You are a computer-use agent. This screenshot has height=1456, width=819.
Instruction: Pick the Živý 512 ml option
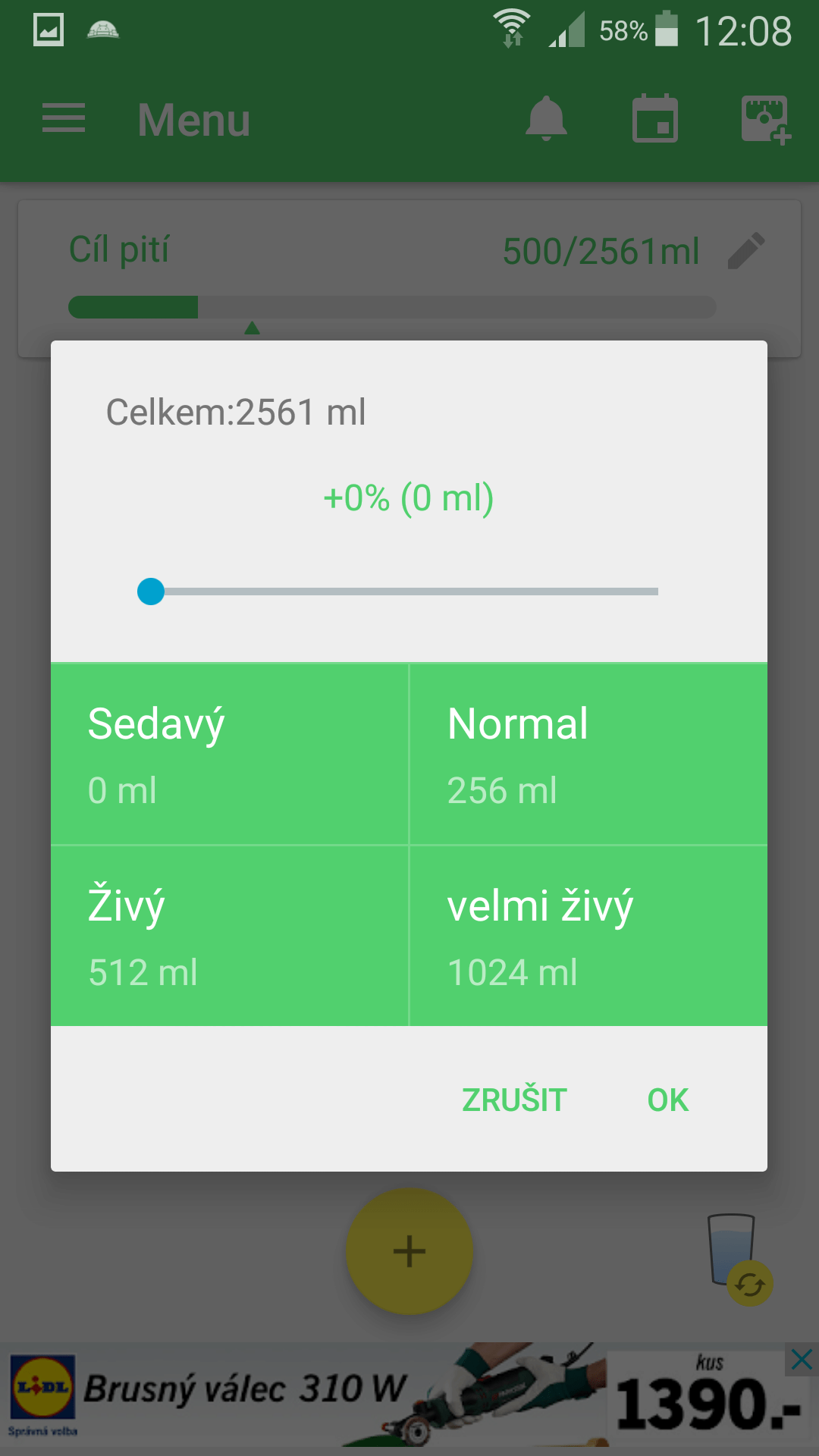pyautogui.click(x=230, y=936)
